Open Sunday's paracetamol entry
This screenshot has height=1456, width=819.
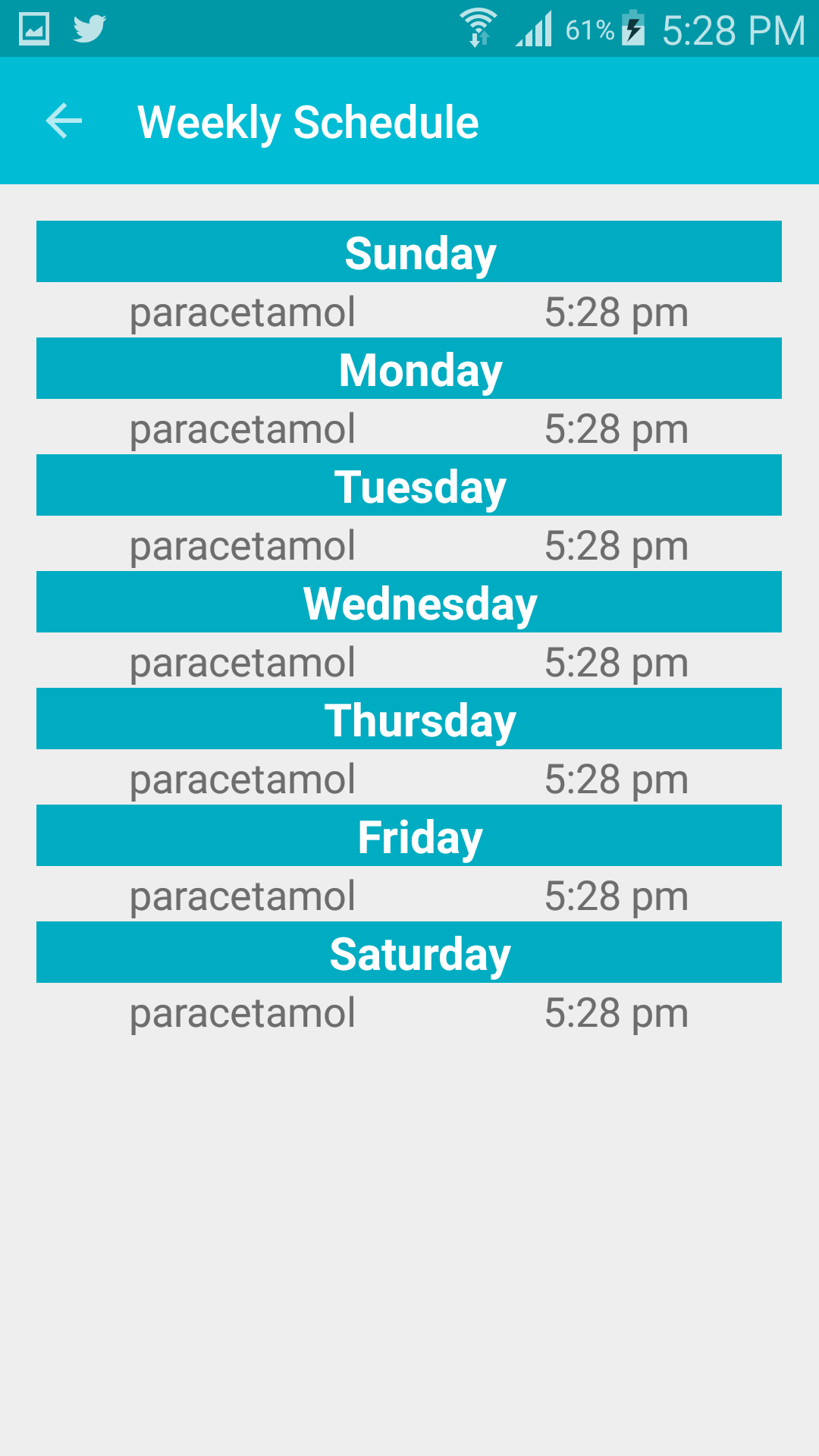[x=243, y=312]
